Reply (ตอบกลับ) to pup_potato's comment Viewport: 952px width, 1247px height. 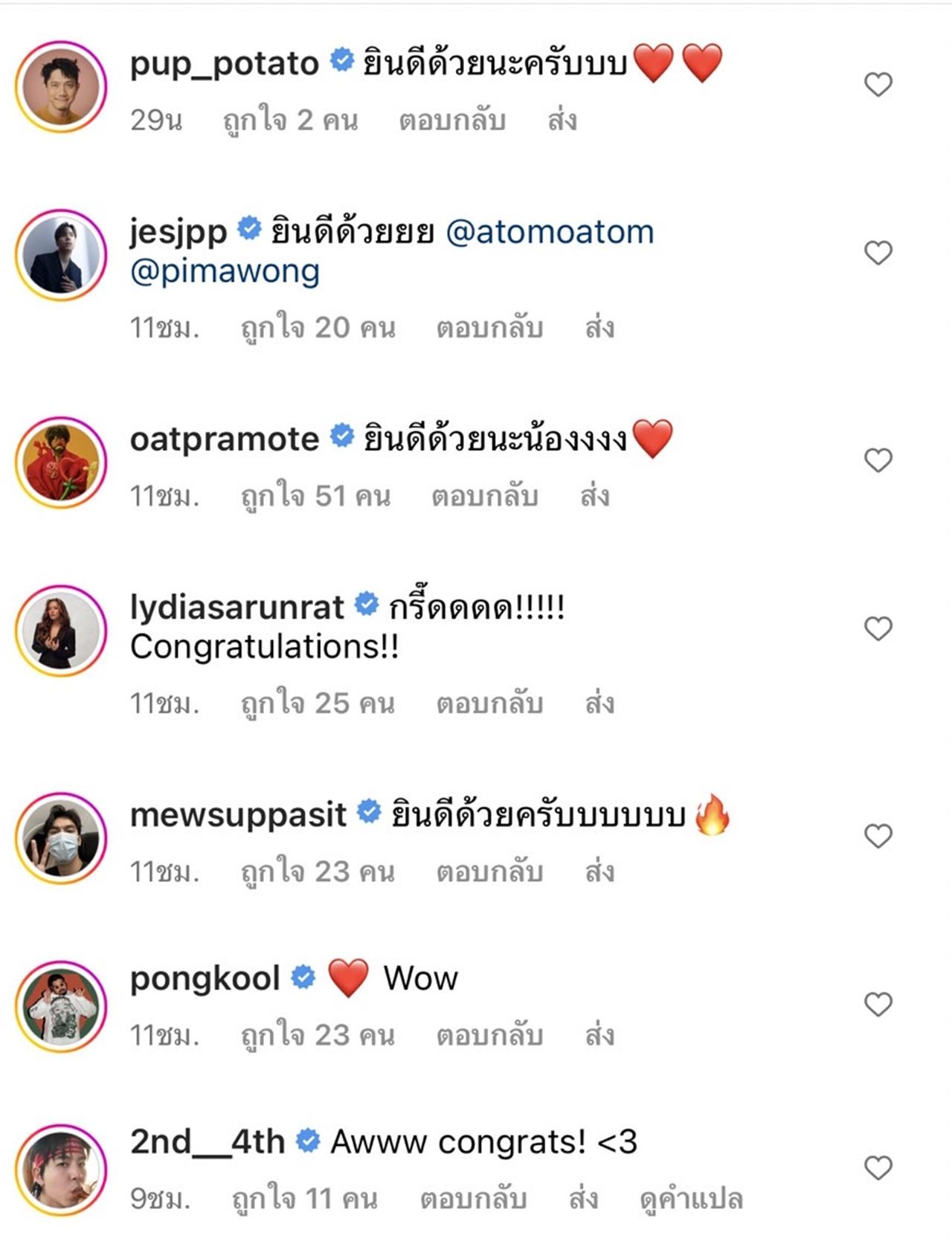coord(452,120)
